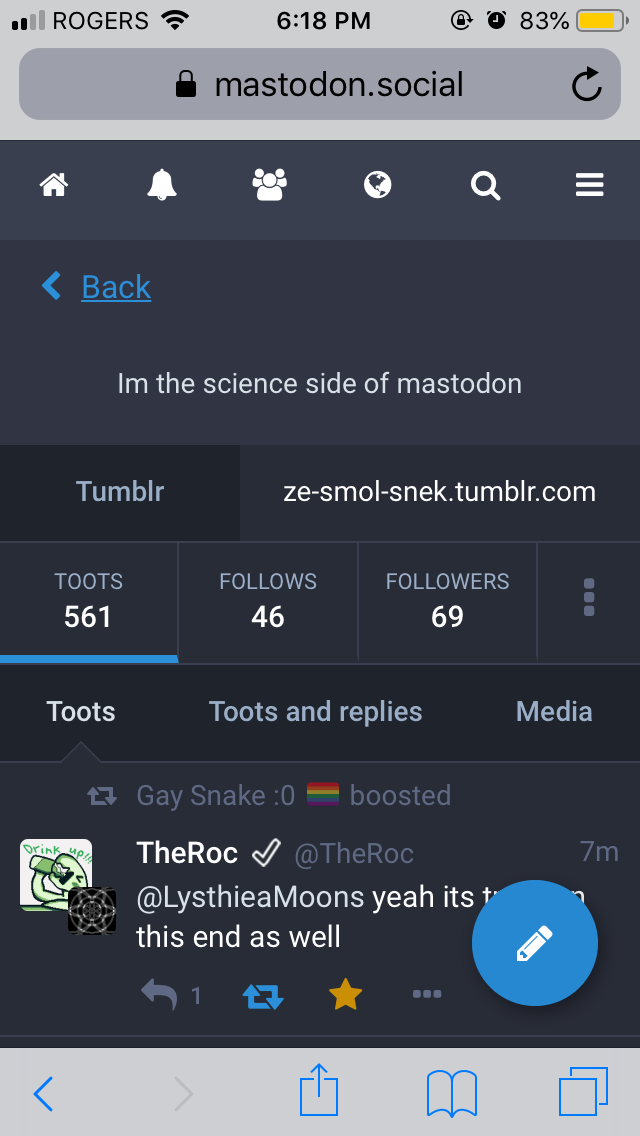Open the notifications bell
The width and height of the screenshot is (640, 1136).
(162, 185)
